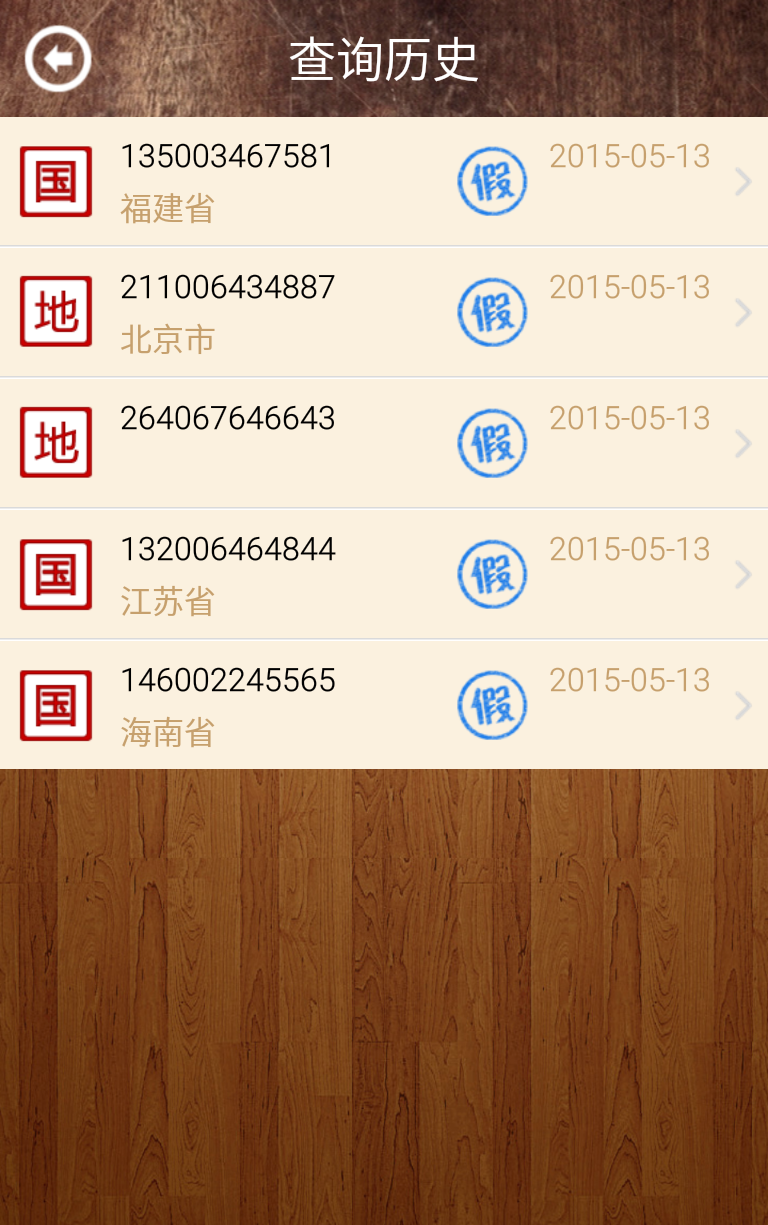Open the 146002245565 海南省 entry

384,705
